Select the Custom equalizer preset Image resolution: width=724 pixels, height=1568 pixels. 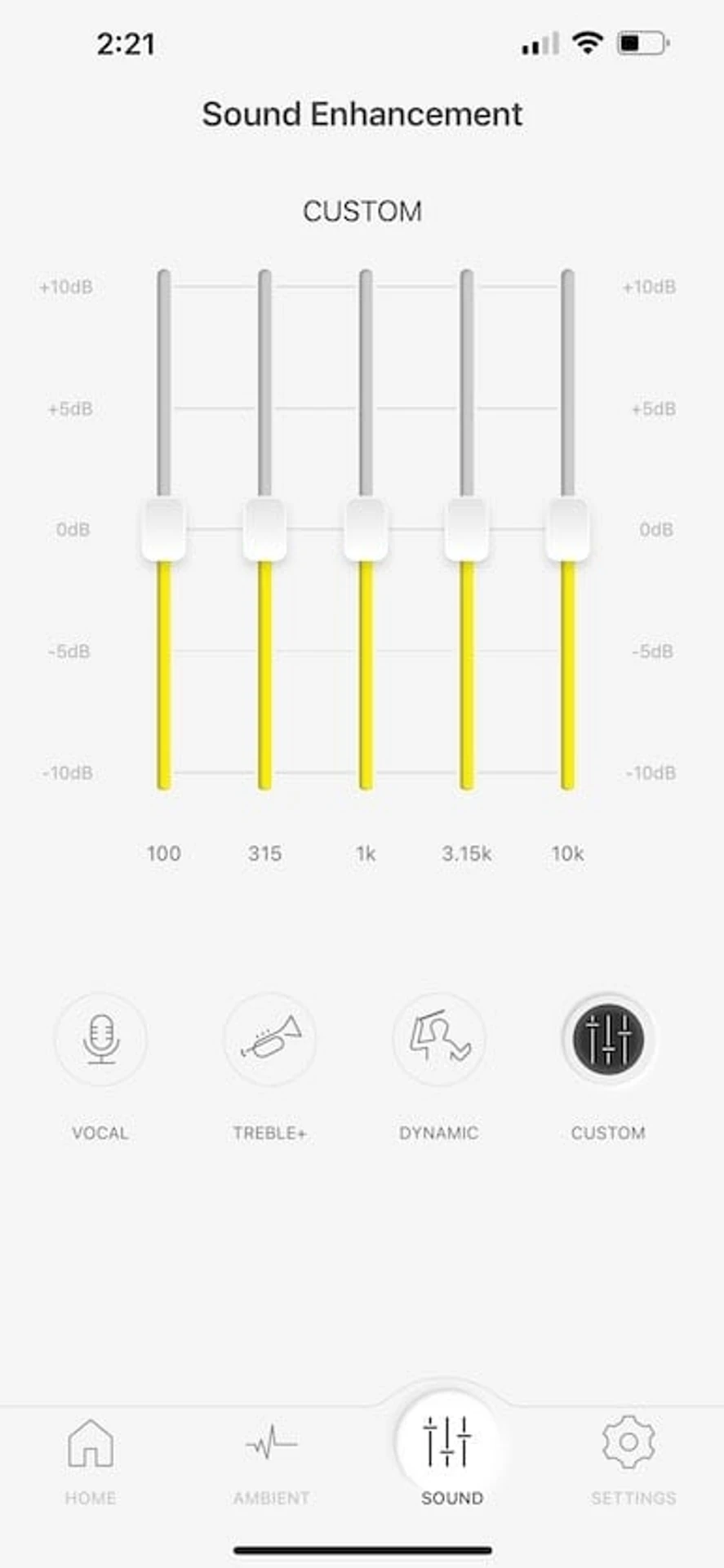[x=608, y=1039]
